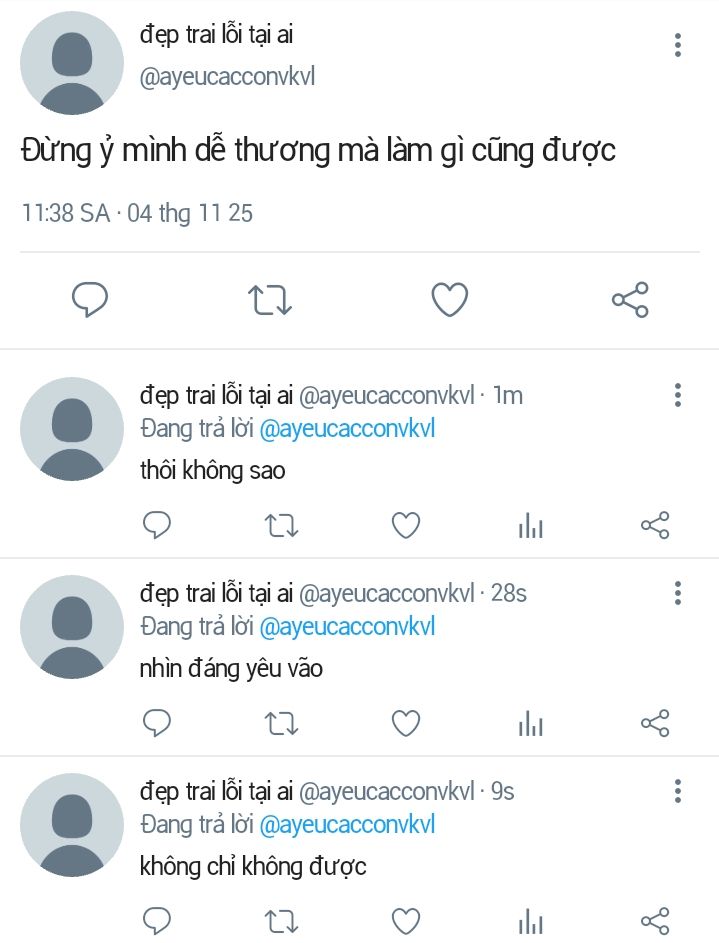
Task: Like the "thôi không sao" reply
Action: click(405, 525)
